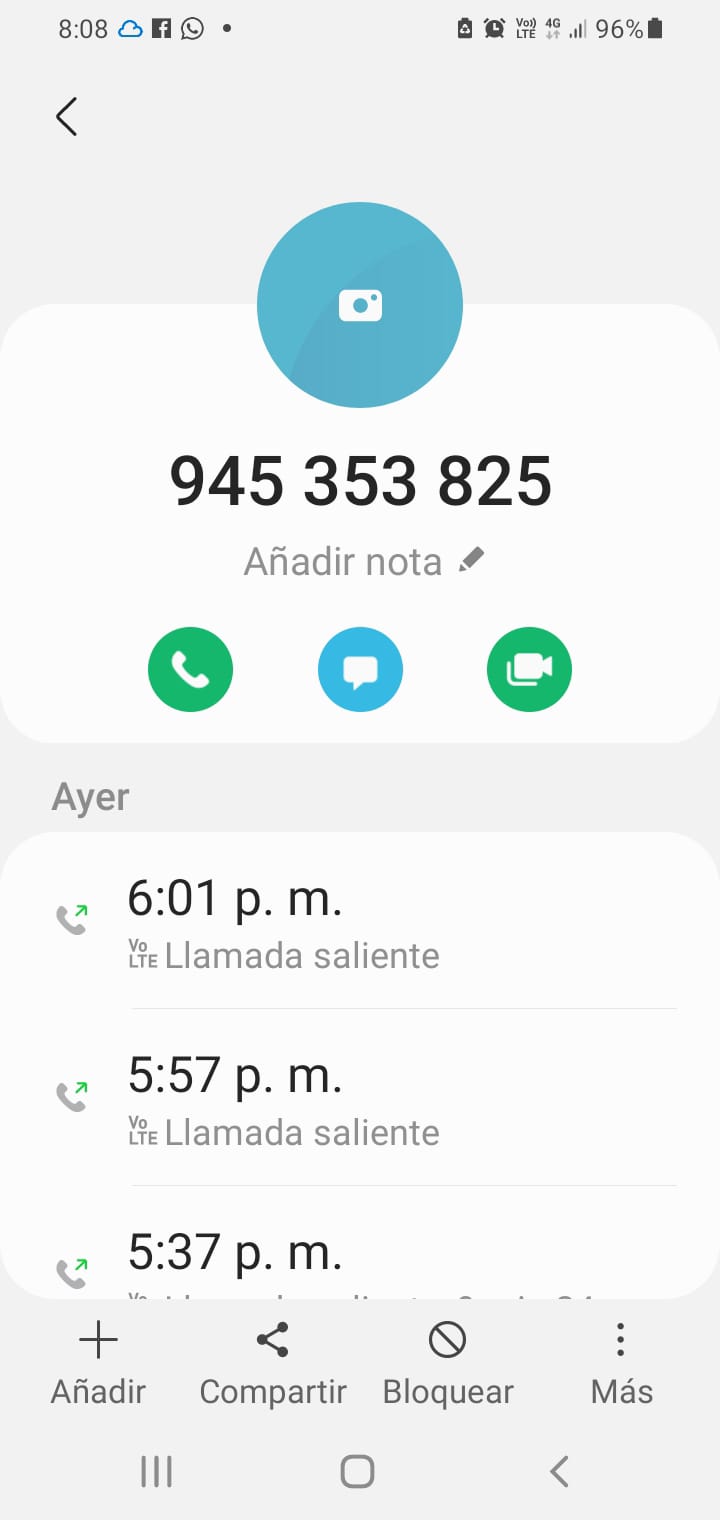Go to the system home screen

pyautogui.click(x=357, y=1472)
